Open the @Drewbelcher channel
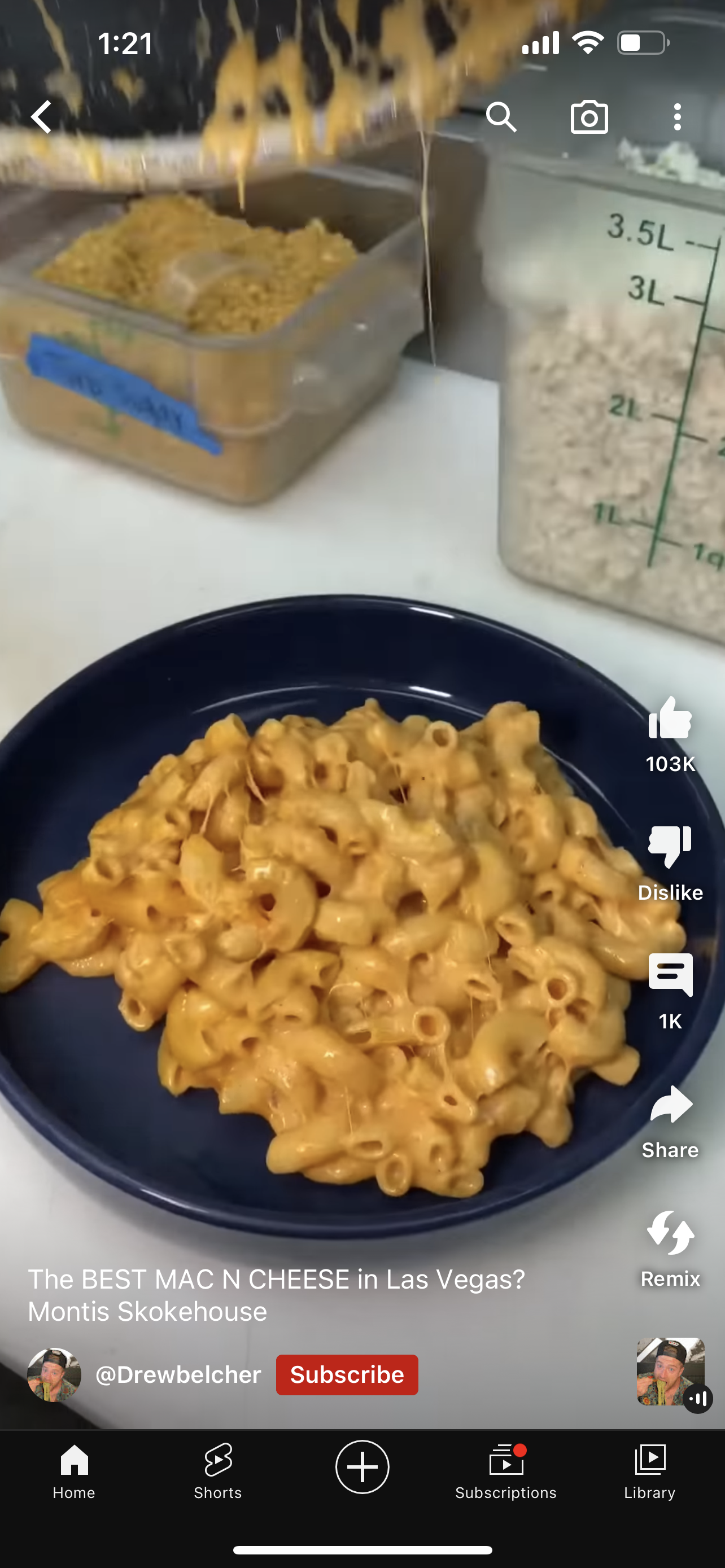725x1568 pixels. coord(178,1374)
